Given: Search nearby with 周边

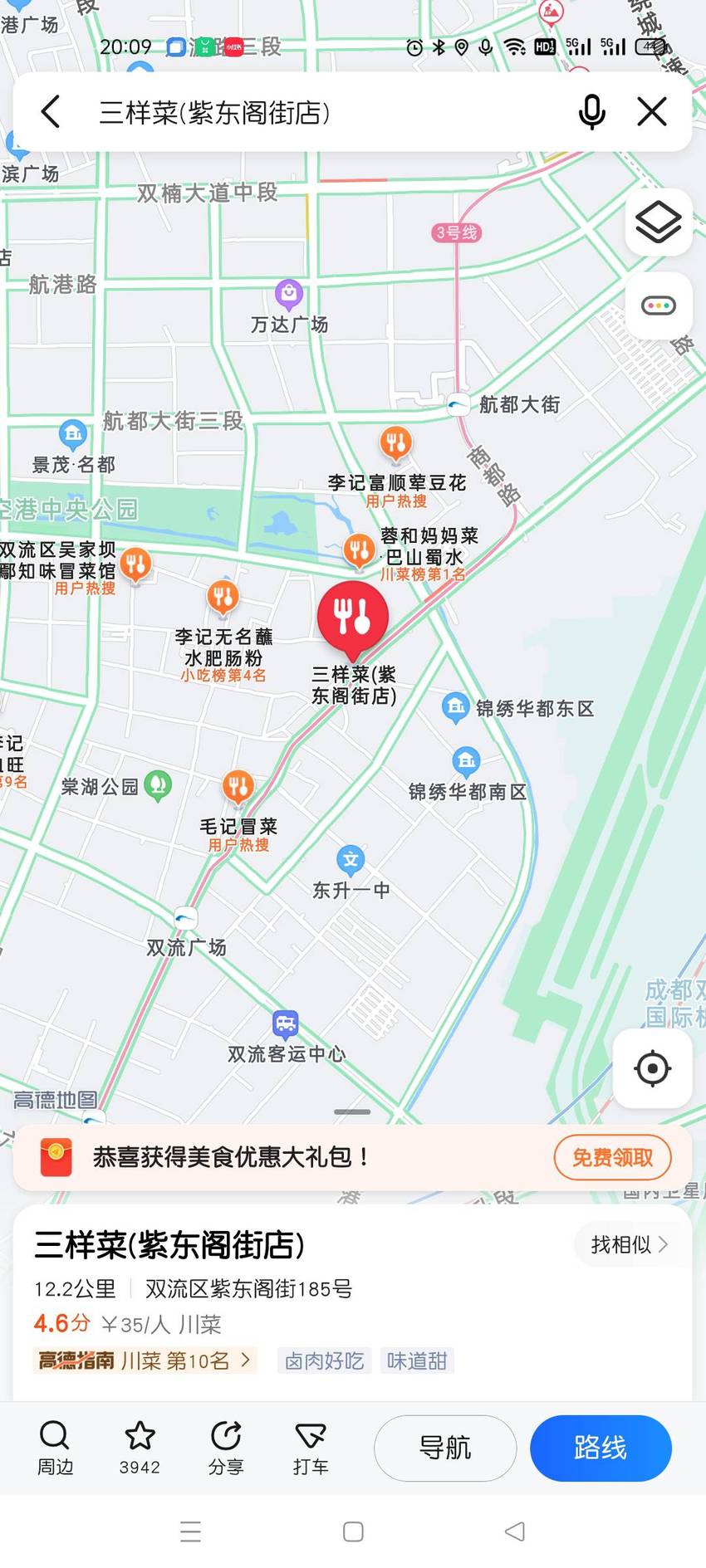Looking at the screenshot, I should click(x=56, y=1448).
